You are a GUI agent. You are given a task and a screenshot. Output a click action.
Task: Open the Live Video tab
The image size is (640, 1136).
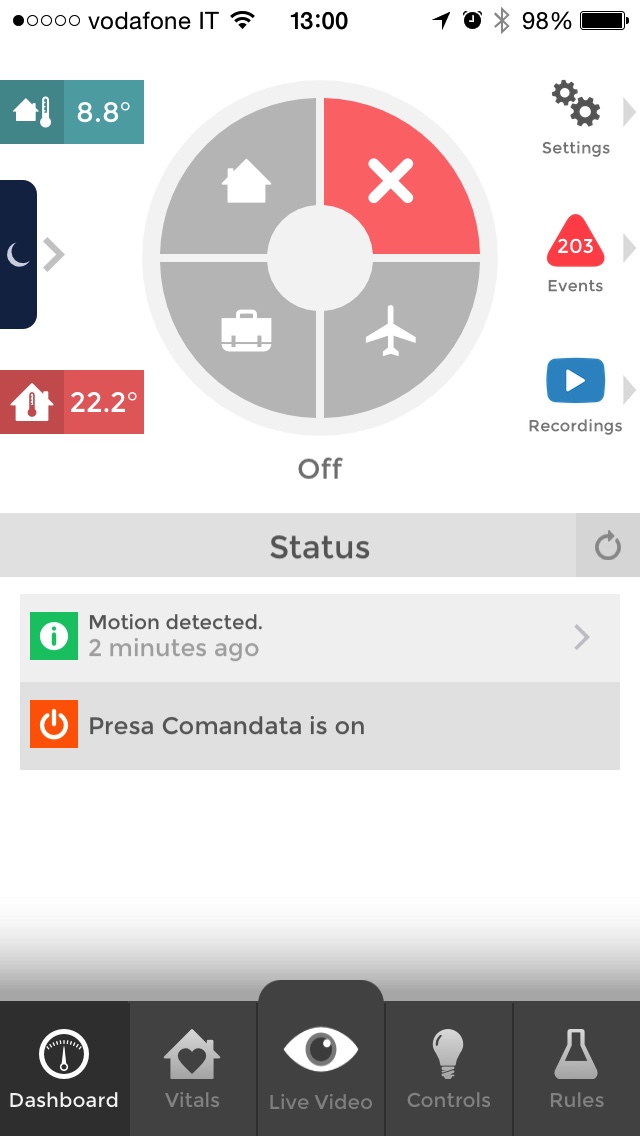(320, 1065)
